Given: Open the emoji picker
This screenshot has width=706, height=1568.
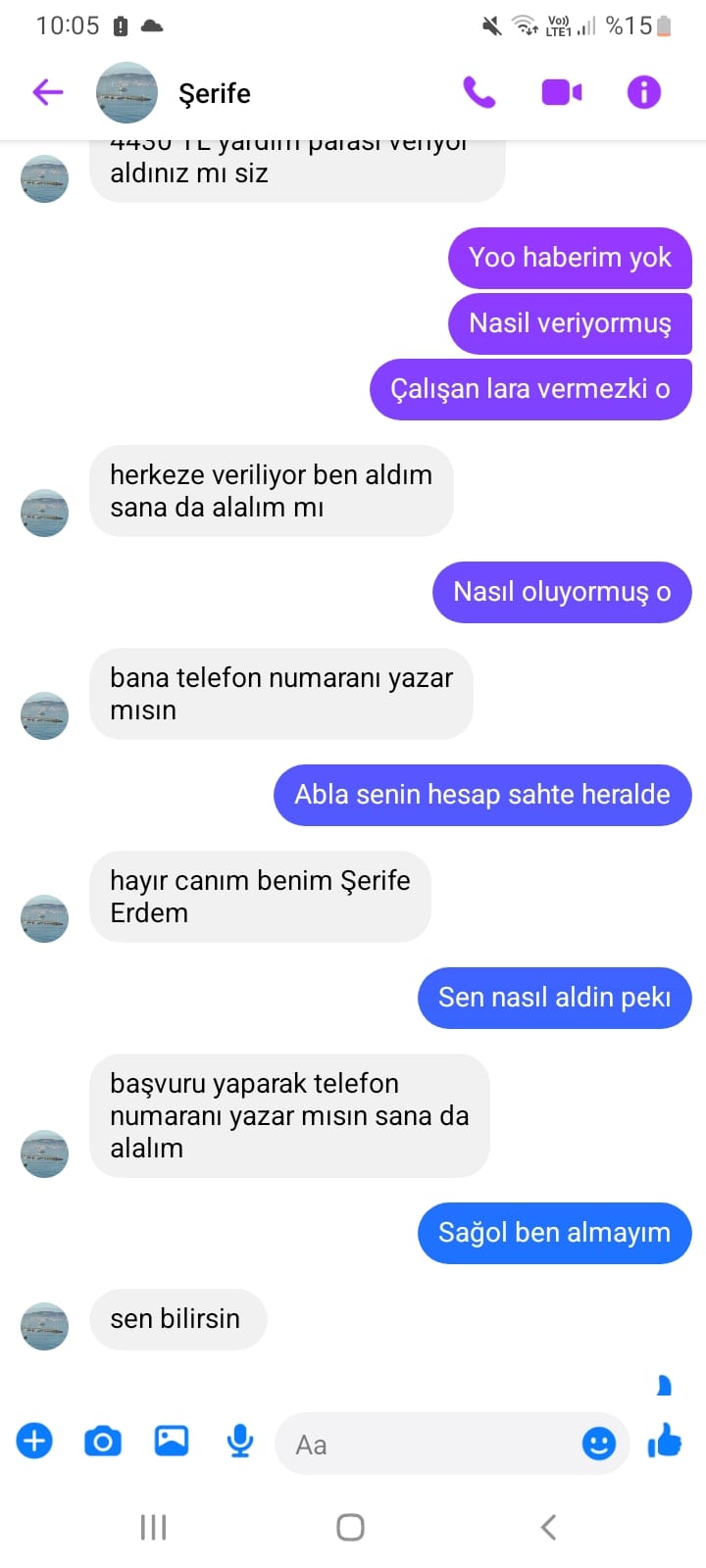Looking at the screenshot, I should (598, 1444).
